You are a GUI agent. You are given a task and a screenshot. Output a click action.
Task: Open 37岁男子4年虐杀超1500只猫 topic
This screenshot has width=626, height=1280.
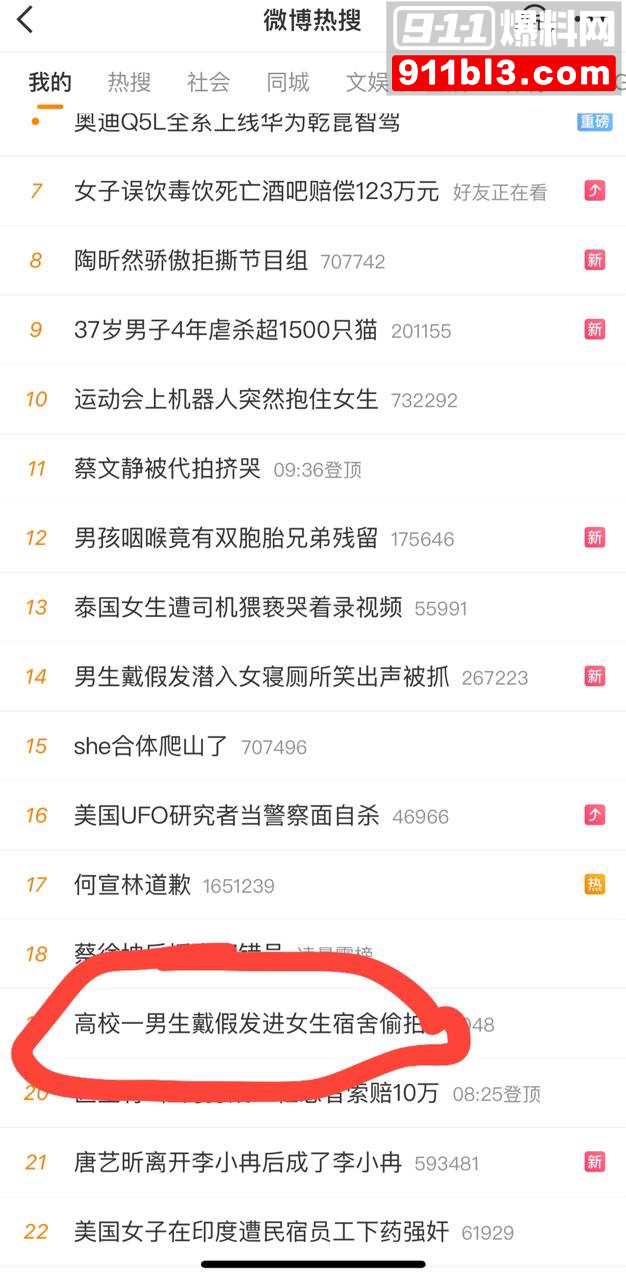tap(226, 330)
